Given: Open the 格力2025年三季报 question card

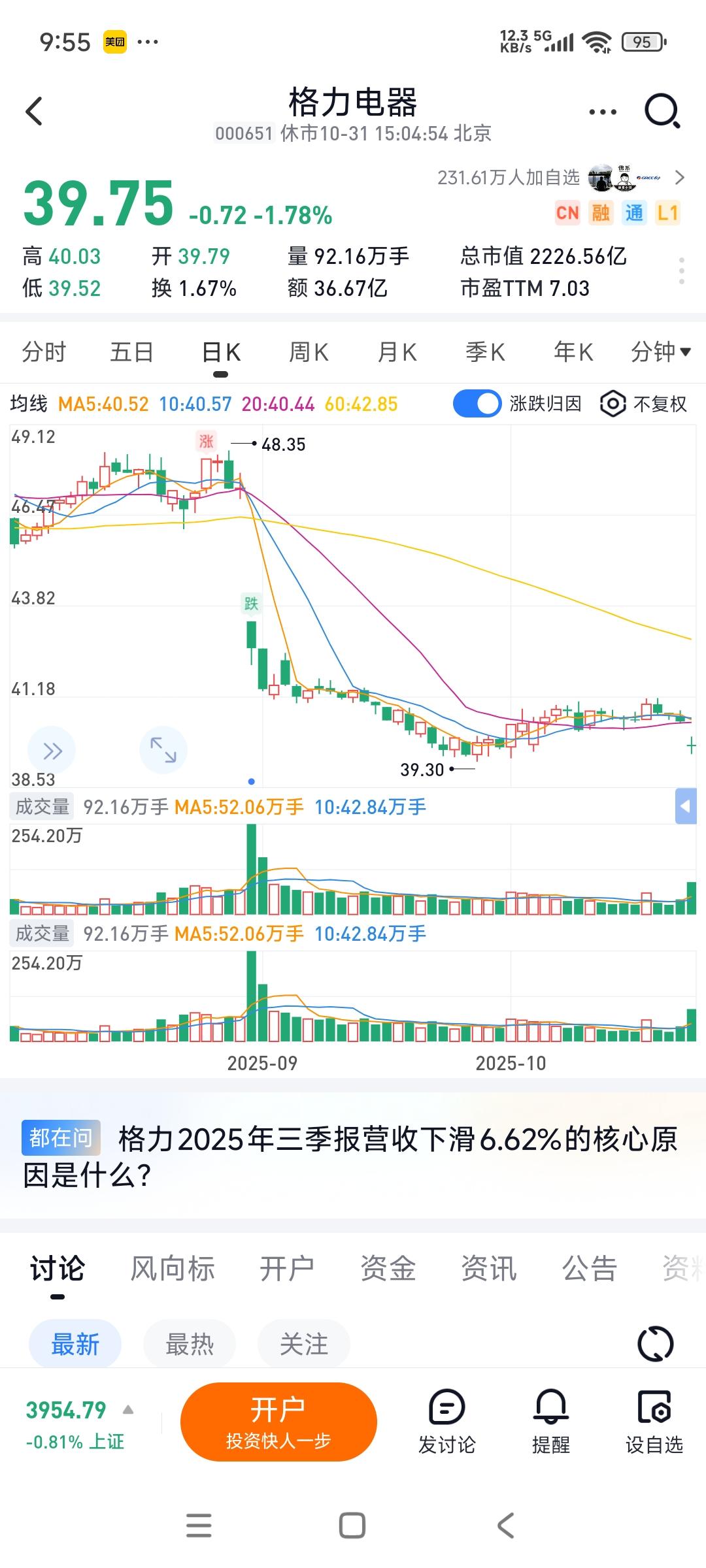Looking at the screenshot, I should [x=353, y=1156].
